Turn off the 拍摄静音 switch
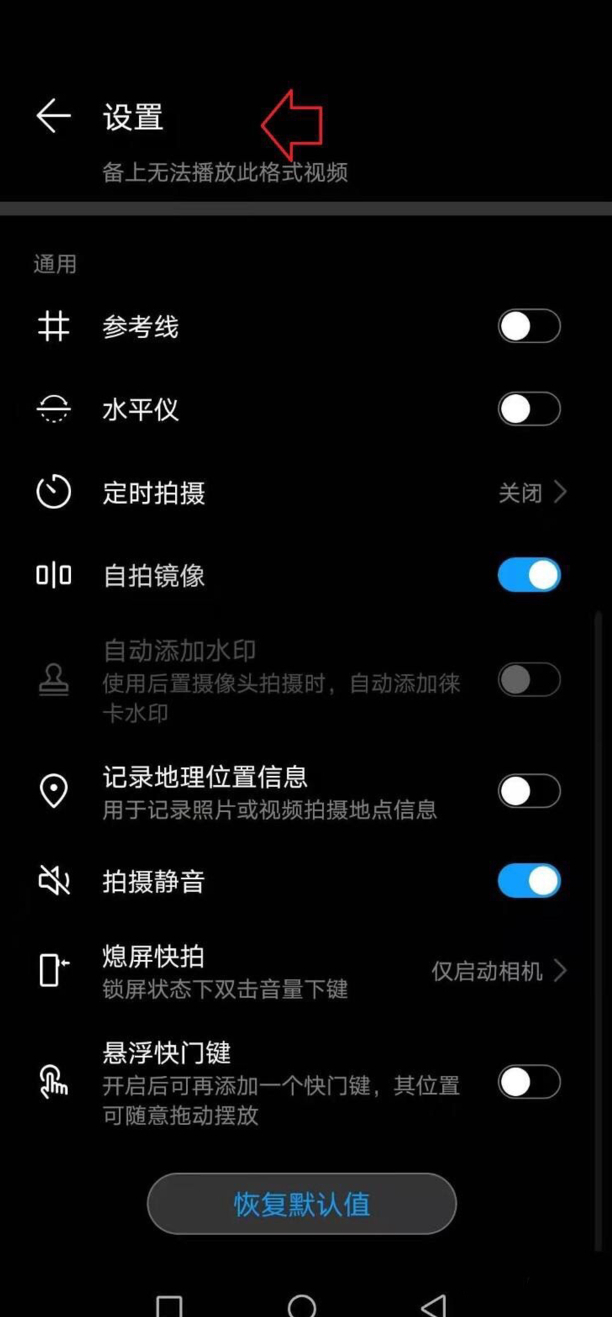The height and width of the screenshot is (1317, 612). tap(529, 881)
